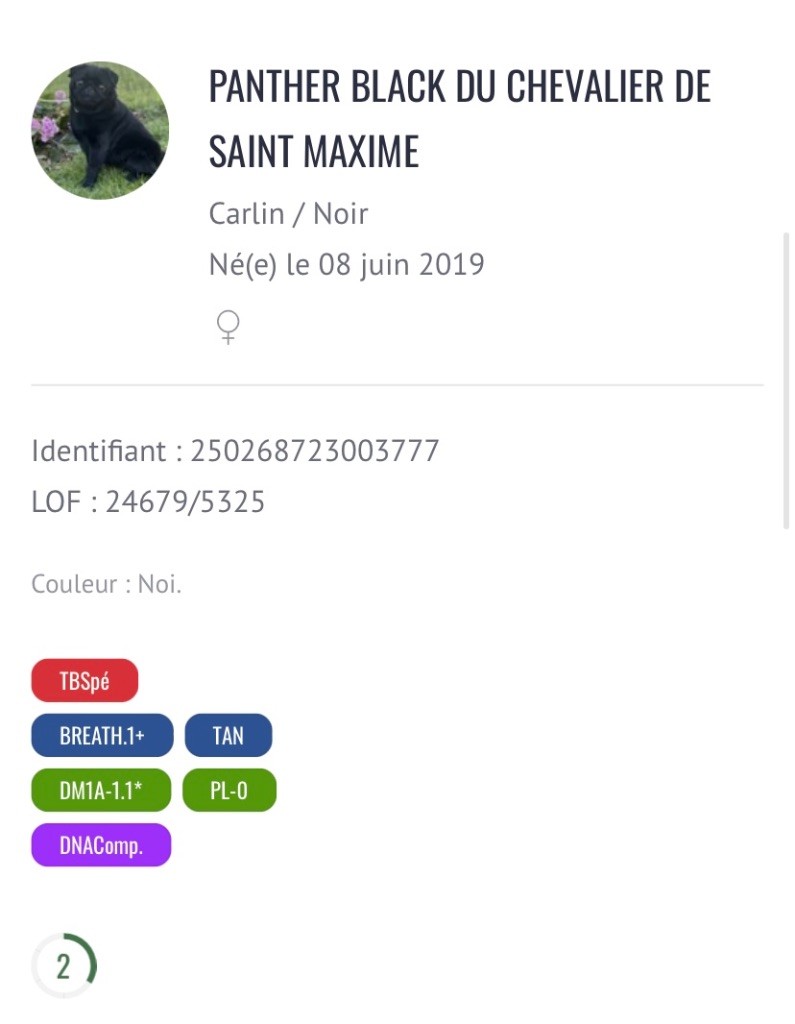This screenshot has height=1024, width=795.
Task: Tap the BREATH.1+ chip
Action: pos(102,736)
